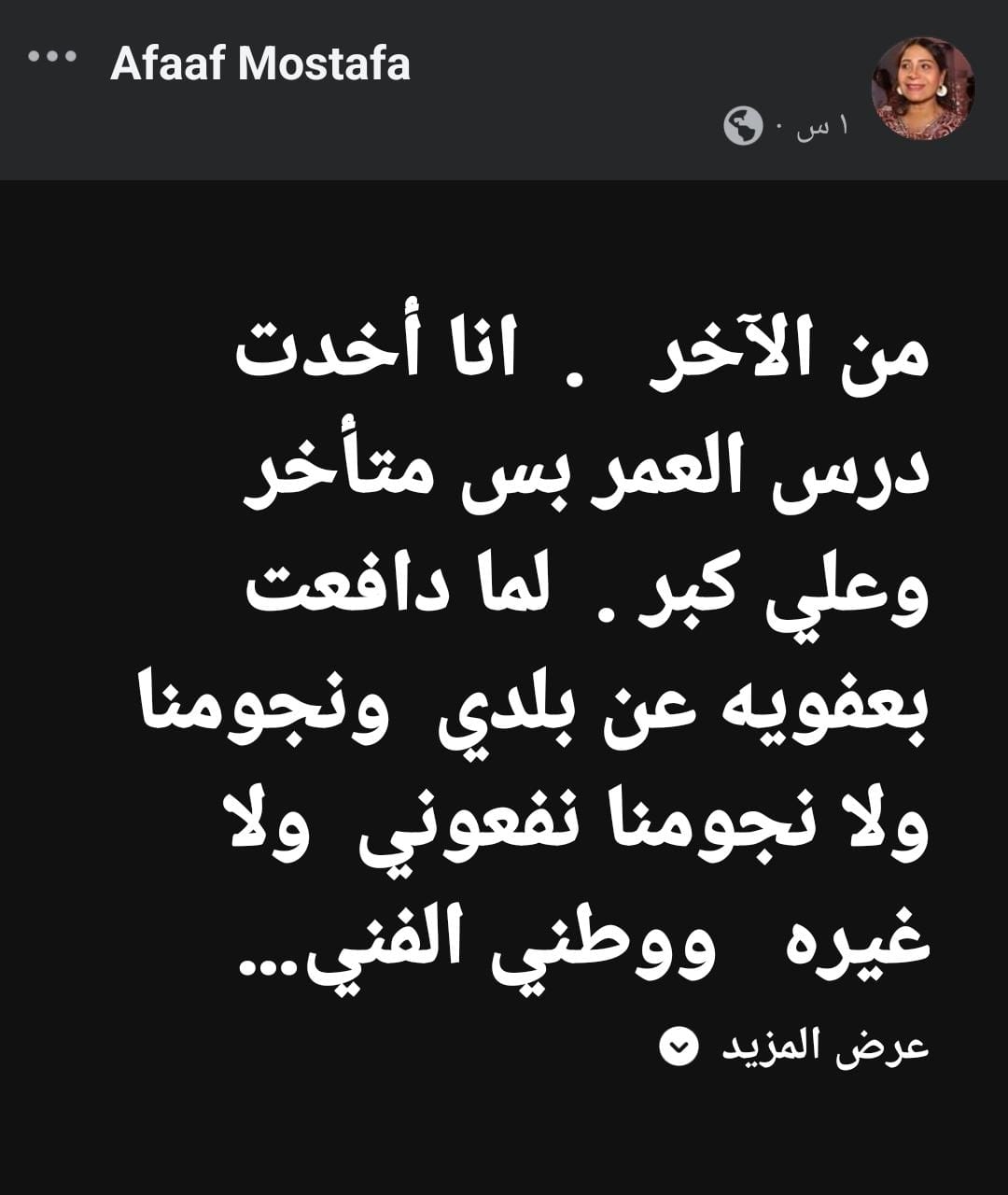
Task: Tap Afaaf Mostafa's profile picture
Action: pos(922,89)
